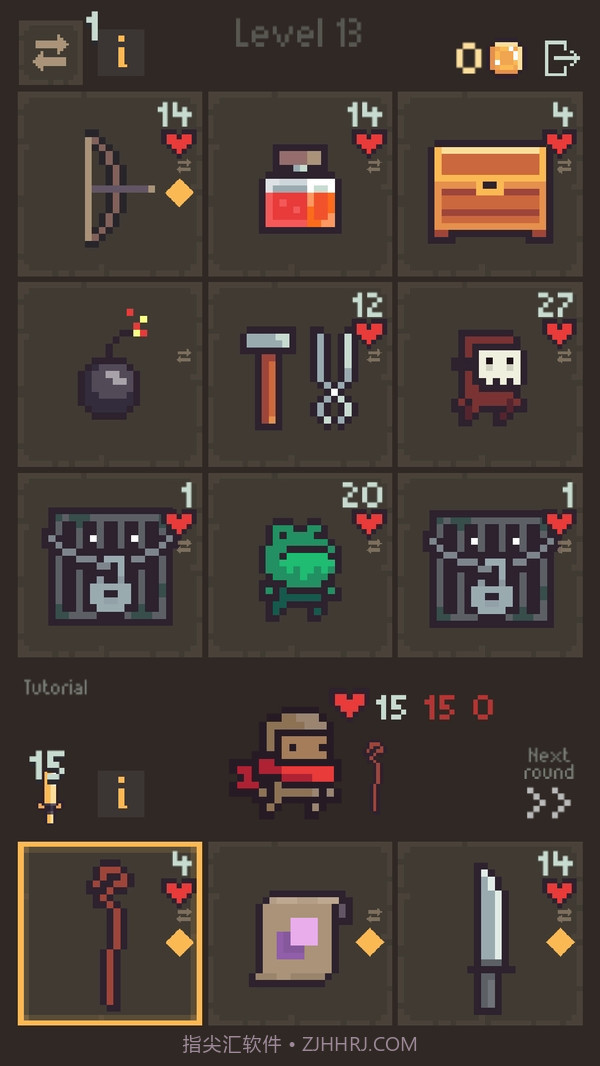This screenshot has width=600, height=1066.
Task: Open the info button beside the sword stat
Action: (121, 795)
